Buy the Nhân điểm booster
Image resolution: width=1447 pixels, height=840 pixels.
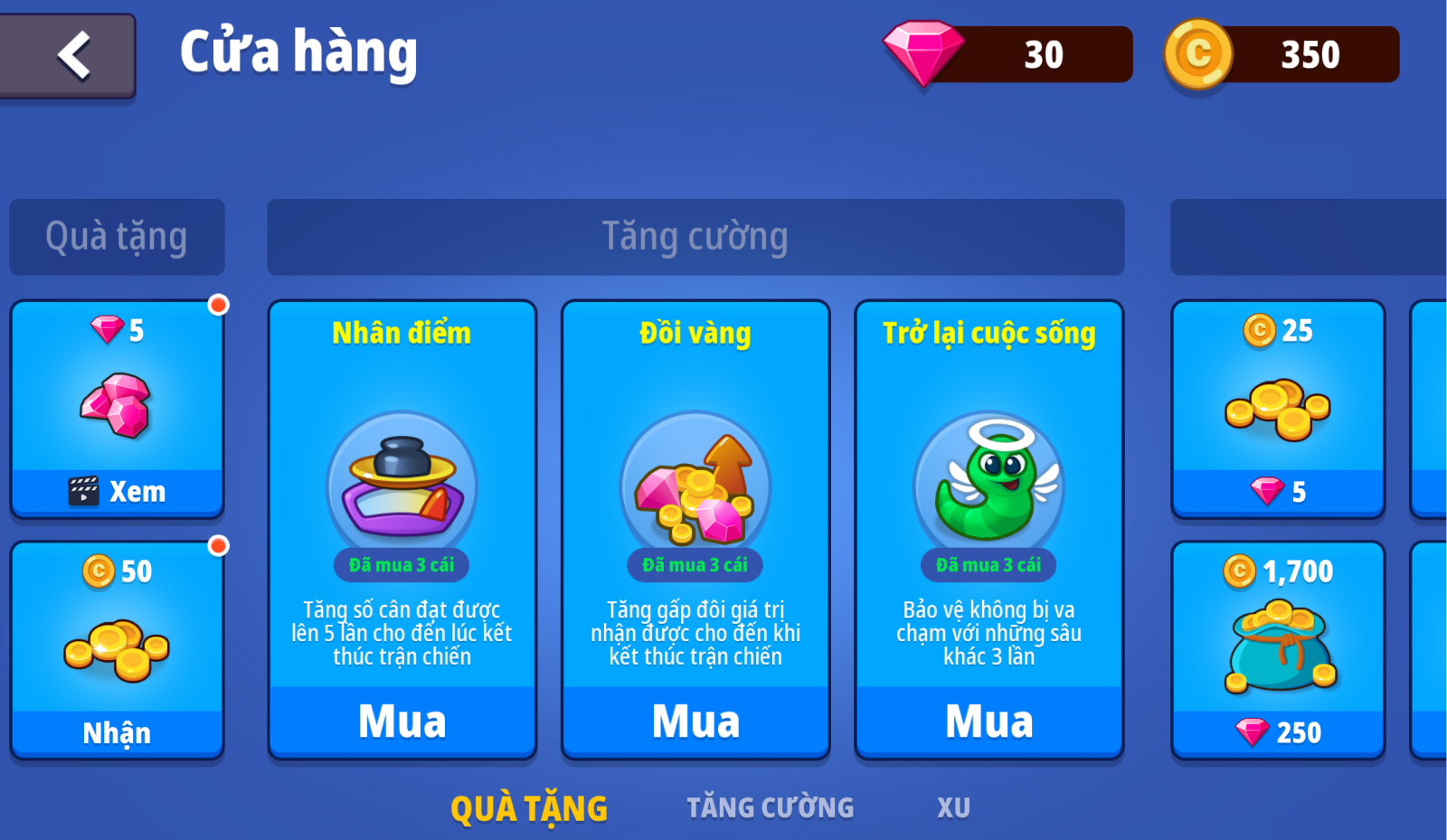coord(402,722)
